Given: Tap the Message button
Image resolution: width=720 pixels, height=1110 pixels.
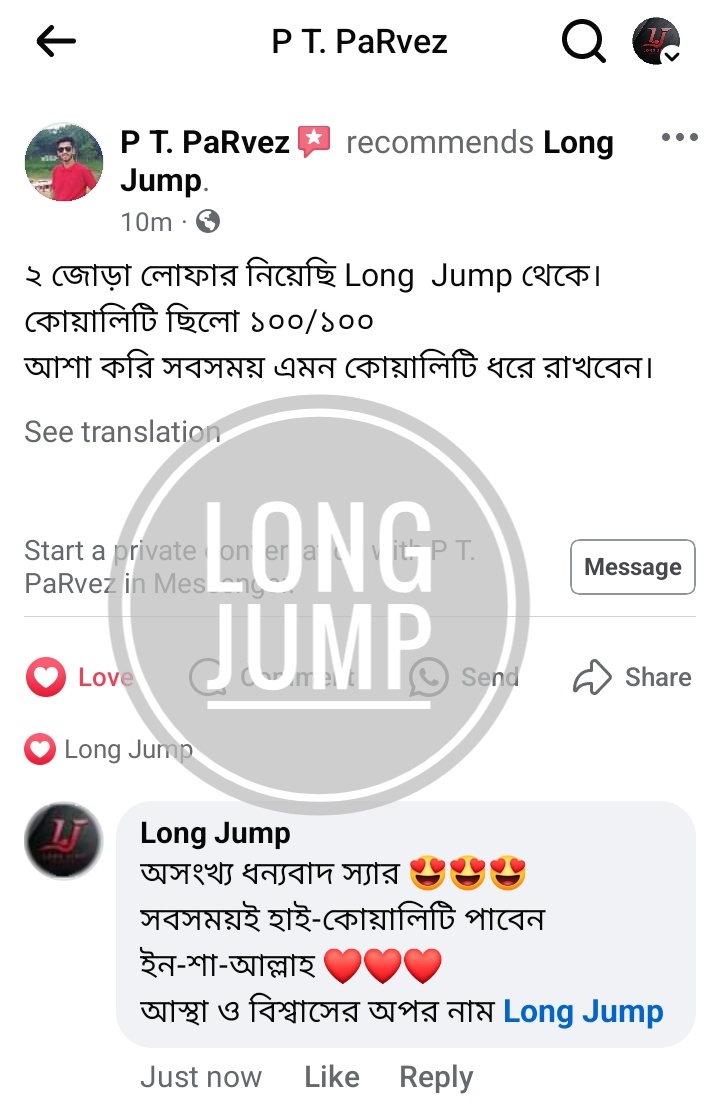Looking at the screenshot, I should pyautogui.click(x=632, y=567).
